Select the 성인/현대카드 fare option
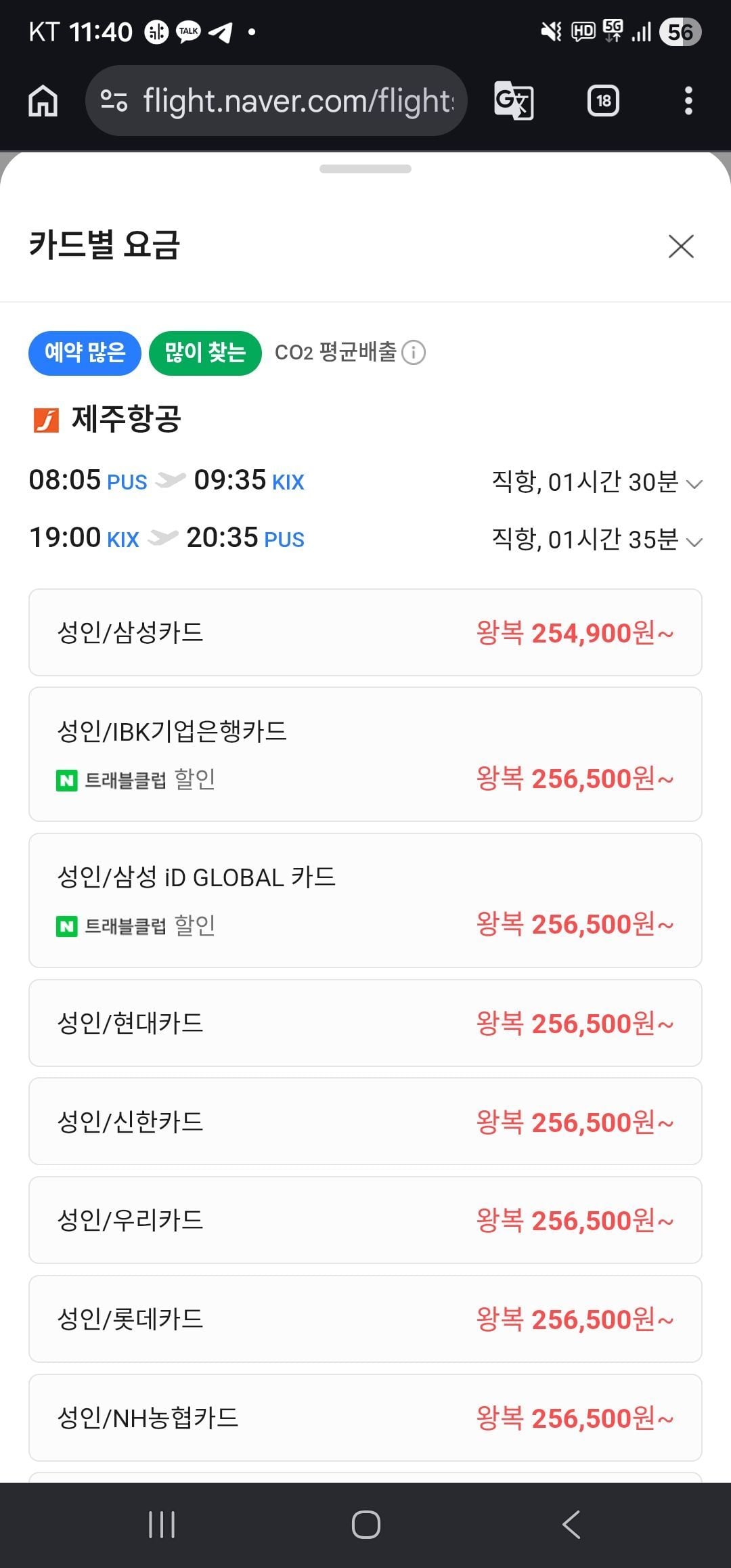 point(365,1023)
